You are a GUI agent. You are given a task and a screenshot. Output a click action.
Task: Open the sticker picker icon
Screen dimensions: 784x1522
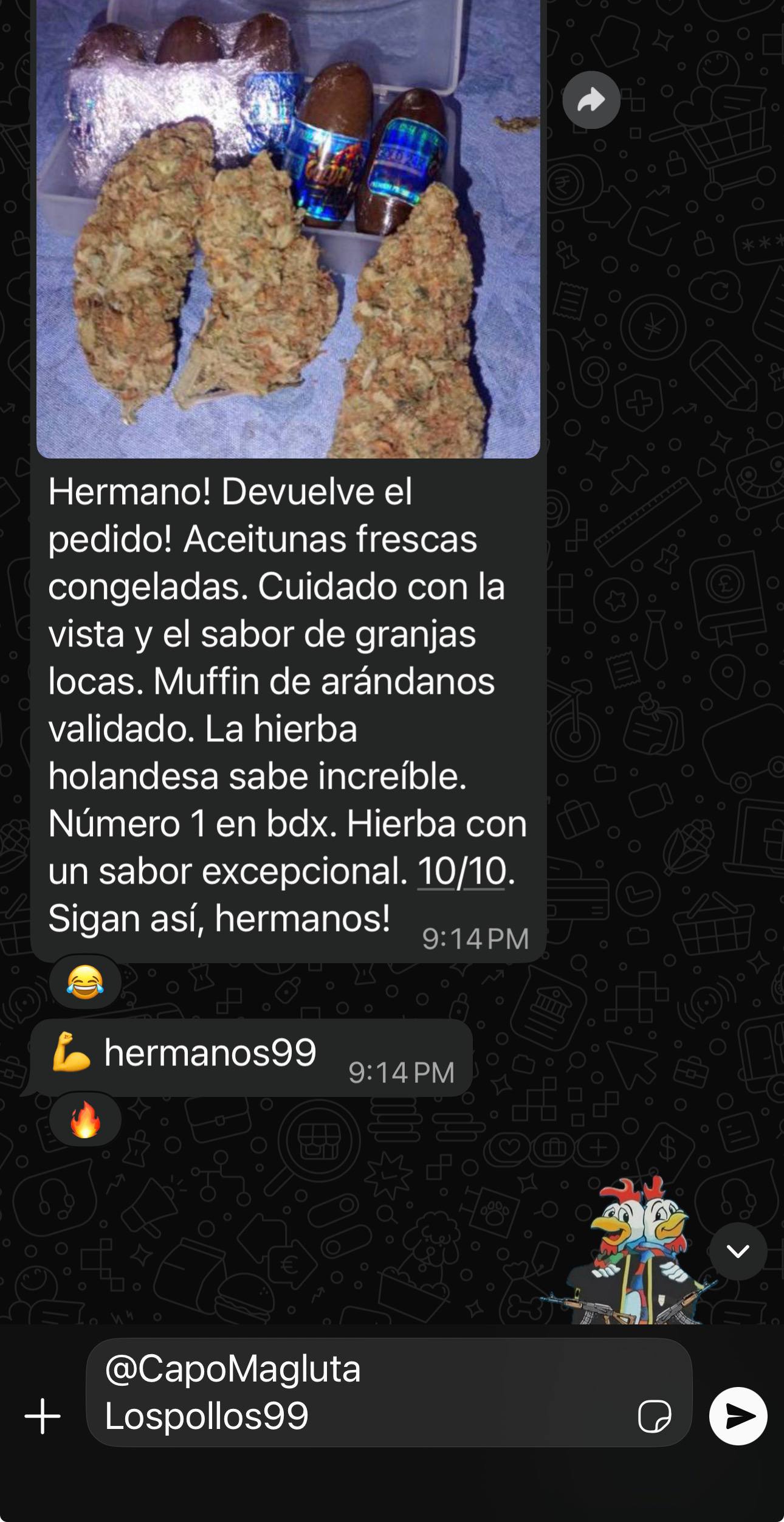(654, 1416)
